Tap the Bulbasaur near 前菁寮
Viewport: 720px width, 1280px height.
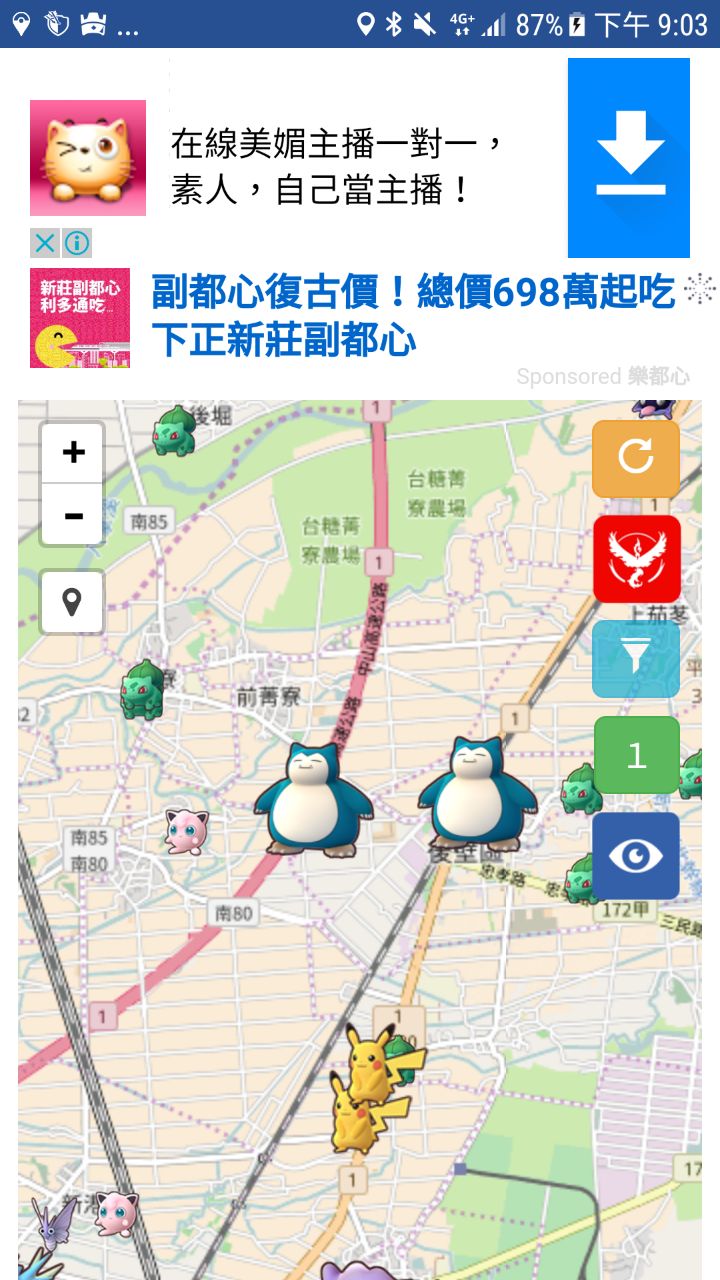pos(142,690)
